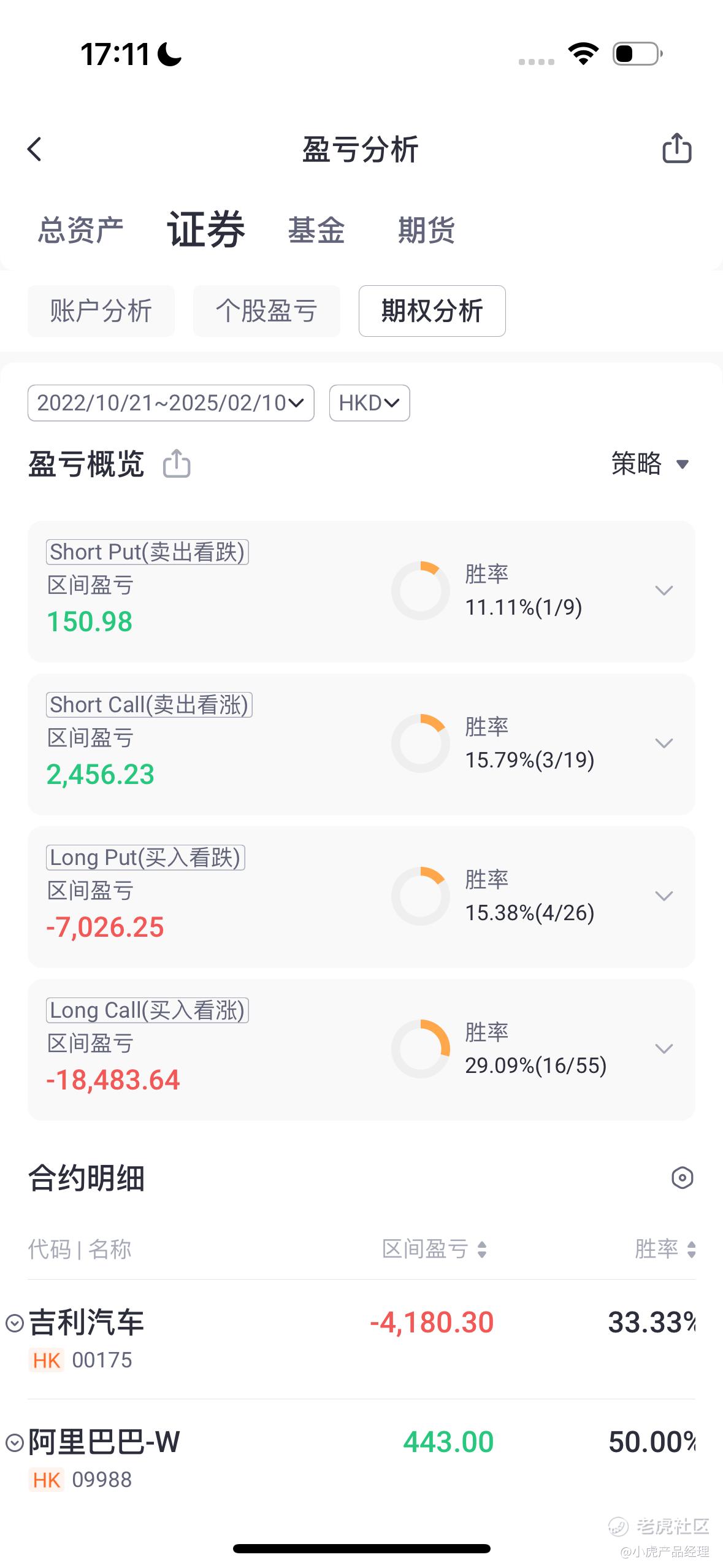723x1568 pixels.
Task: Sort contracts by 区间盈亏
Action: [435, 1249]
